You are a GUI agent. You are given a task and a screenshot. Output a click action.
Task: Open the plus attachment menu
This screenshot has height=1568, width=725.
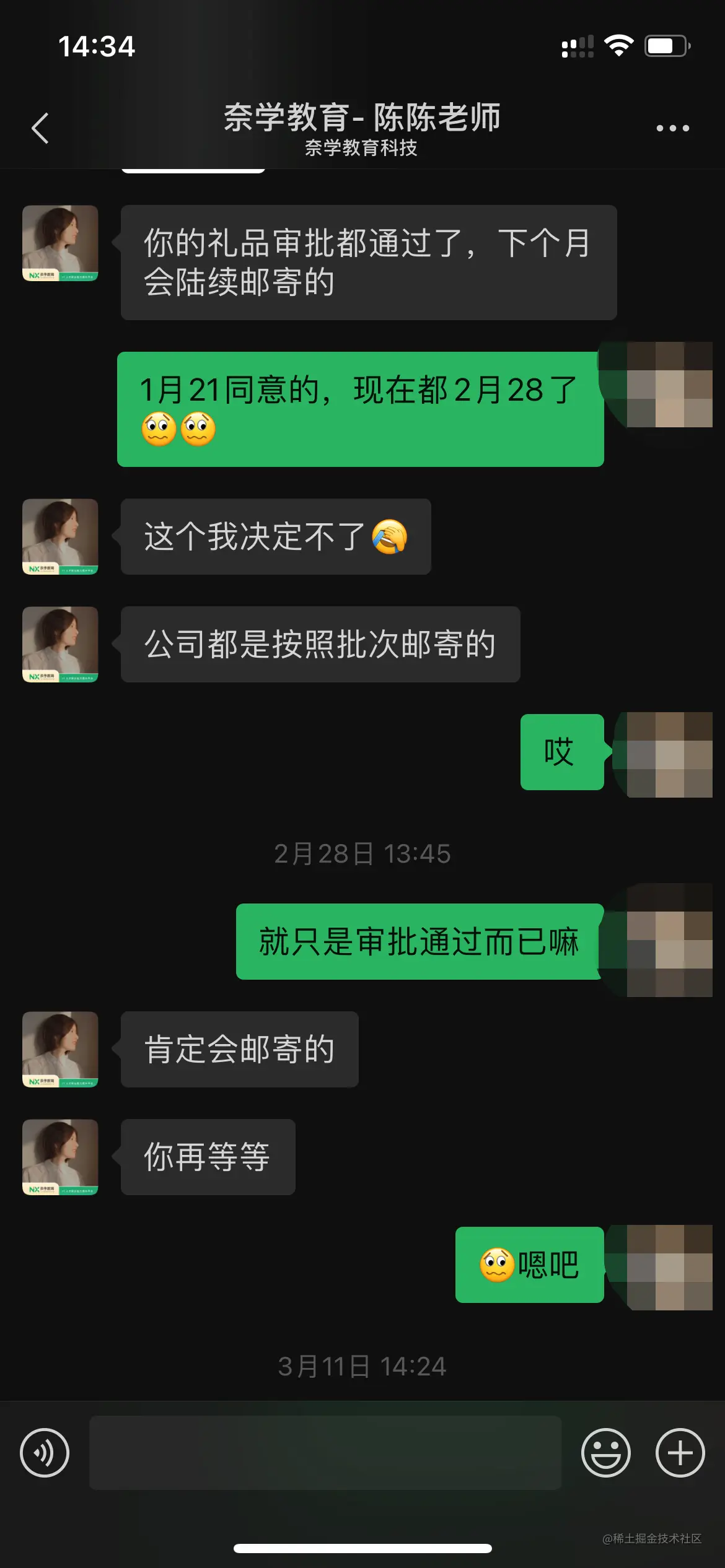point(680,1453)
